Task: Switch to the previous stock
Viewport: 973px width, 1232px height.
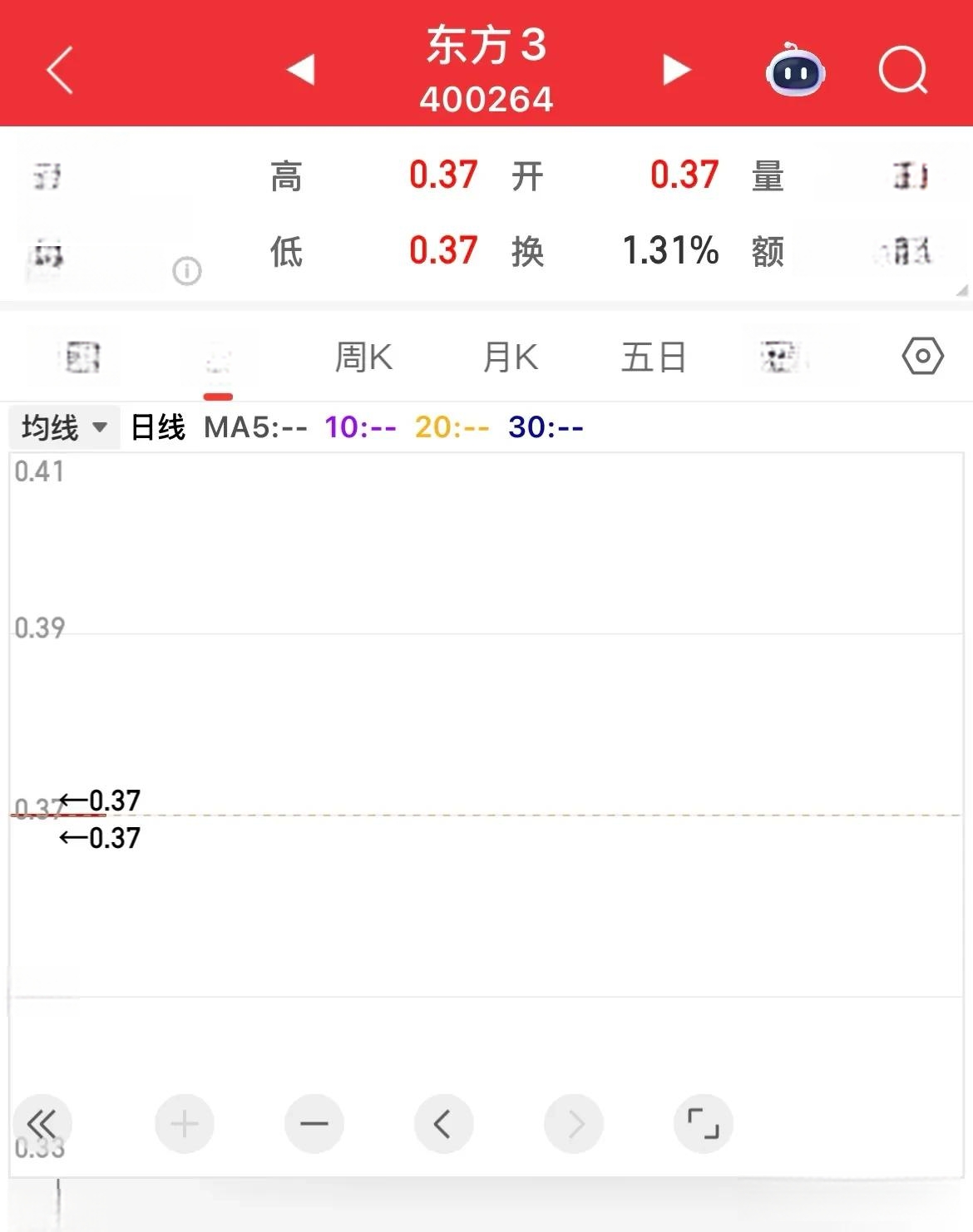Action: 300,70
